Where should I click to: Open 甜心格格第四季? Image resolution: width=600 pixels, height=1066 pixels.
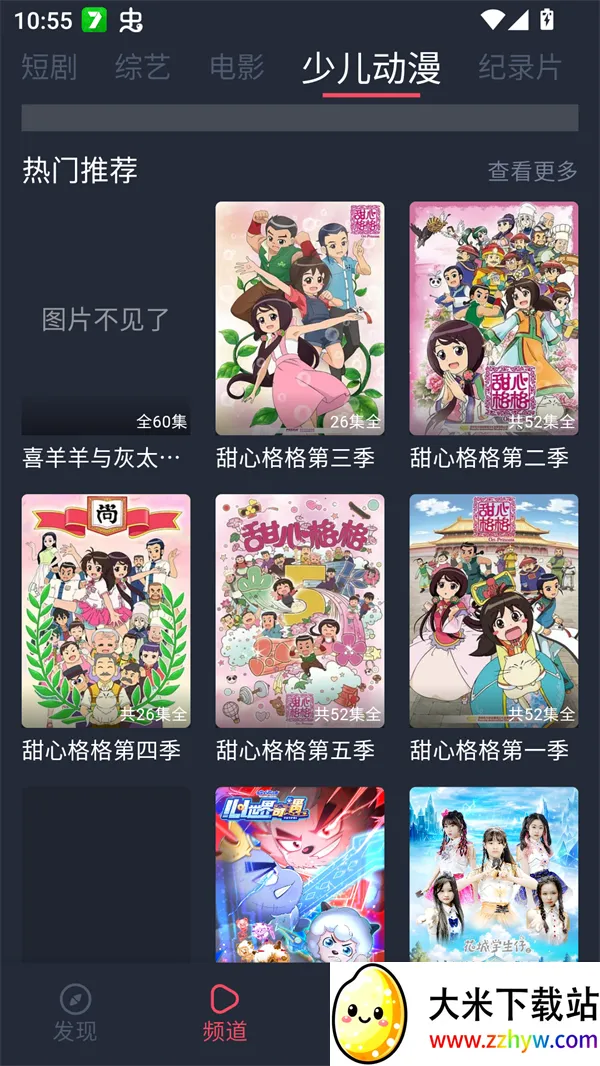[106, 611]
